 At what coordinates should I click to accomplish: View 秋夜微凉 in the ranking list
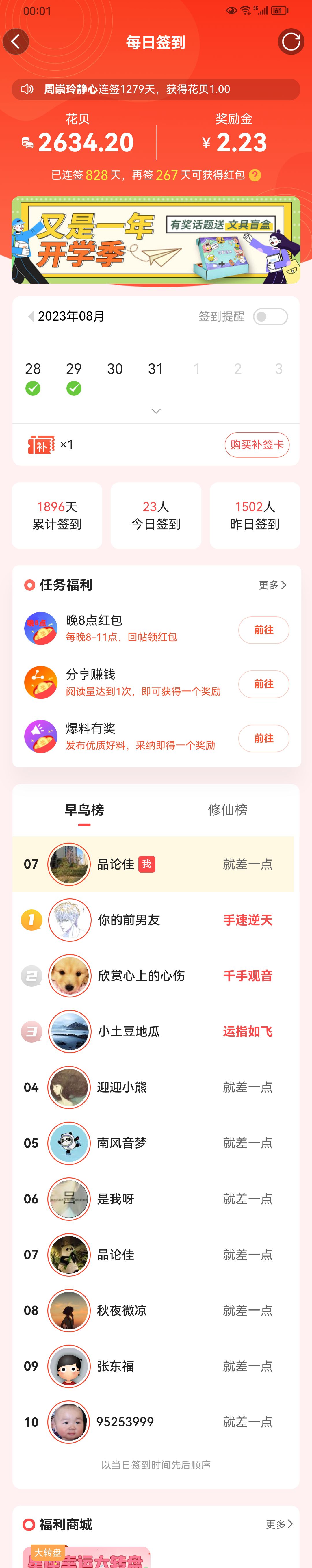(122, 1311)
